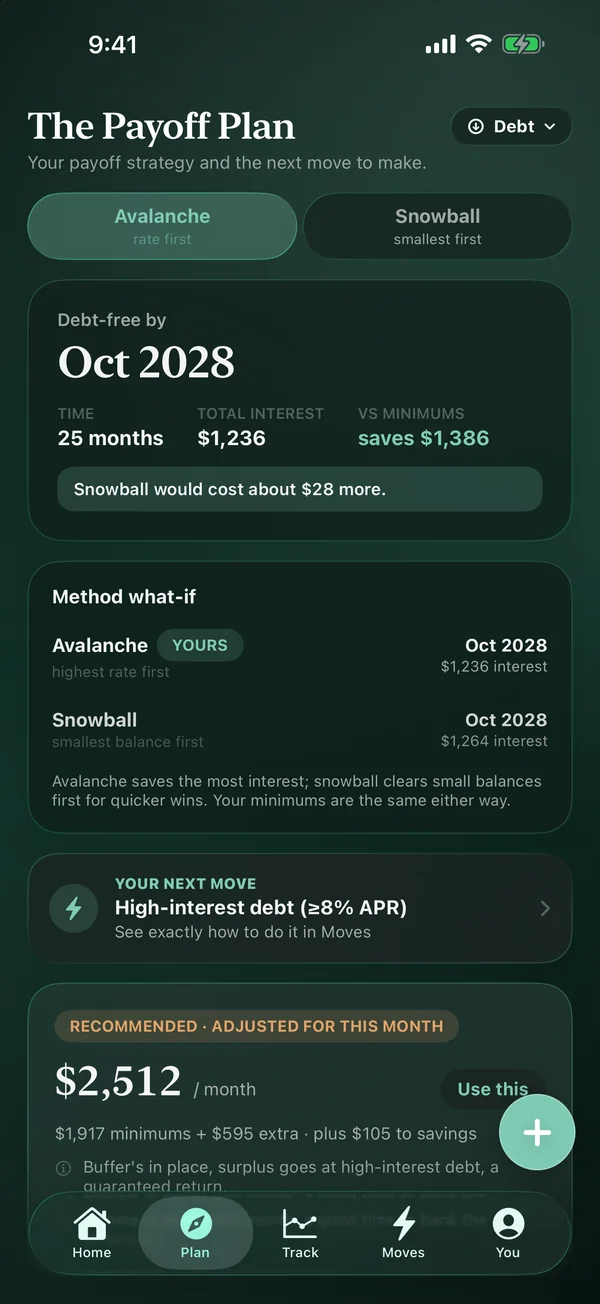Open the Your Next Move high-interest debt card
The image size is (600, 1304).
point(300,908)
